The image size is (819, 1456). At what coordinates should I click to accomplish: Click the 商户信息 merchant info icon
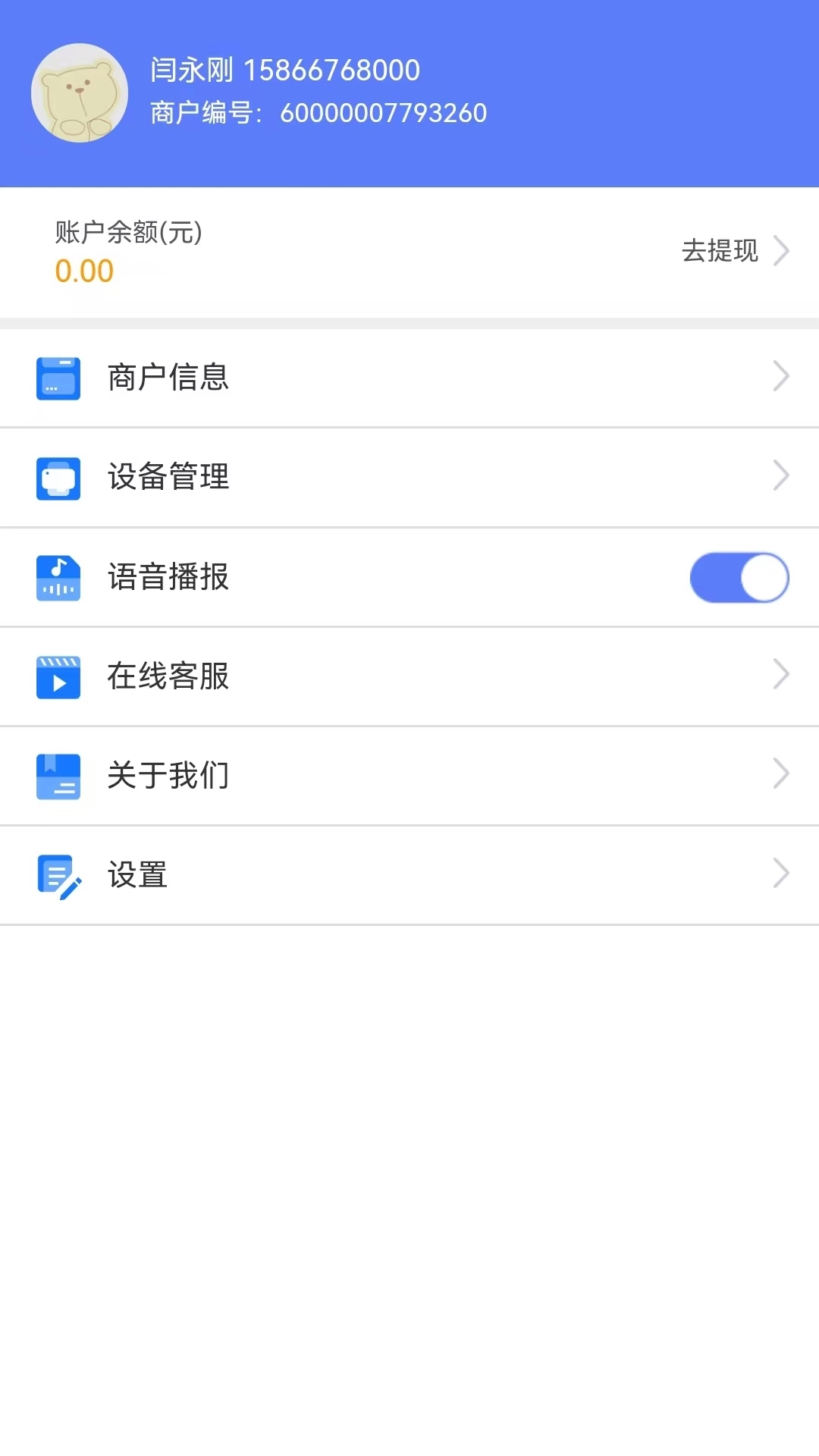tap(58, 377)
